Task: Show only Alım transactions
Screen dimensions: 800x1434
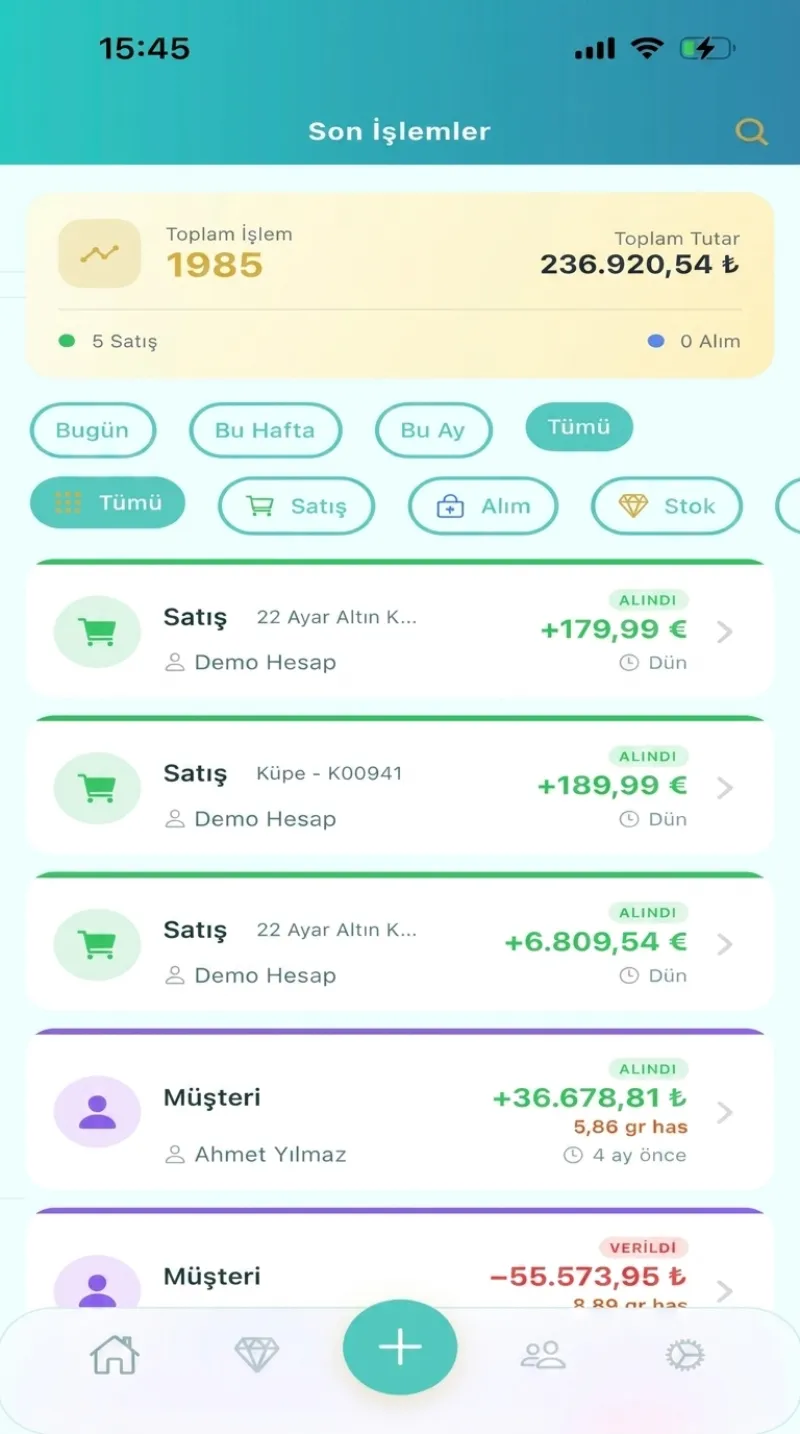Action: pyautogui.click(x=483, y=506)
